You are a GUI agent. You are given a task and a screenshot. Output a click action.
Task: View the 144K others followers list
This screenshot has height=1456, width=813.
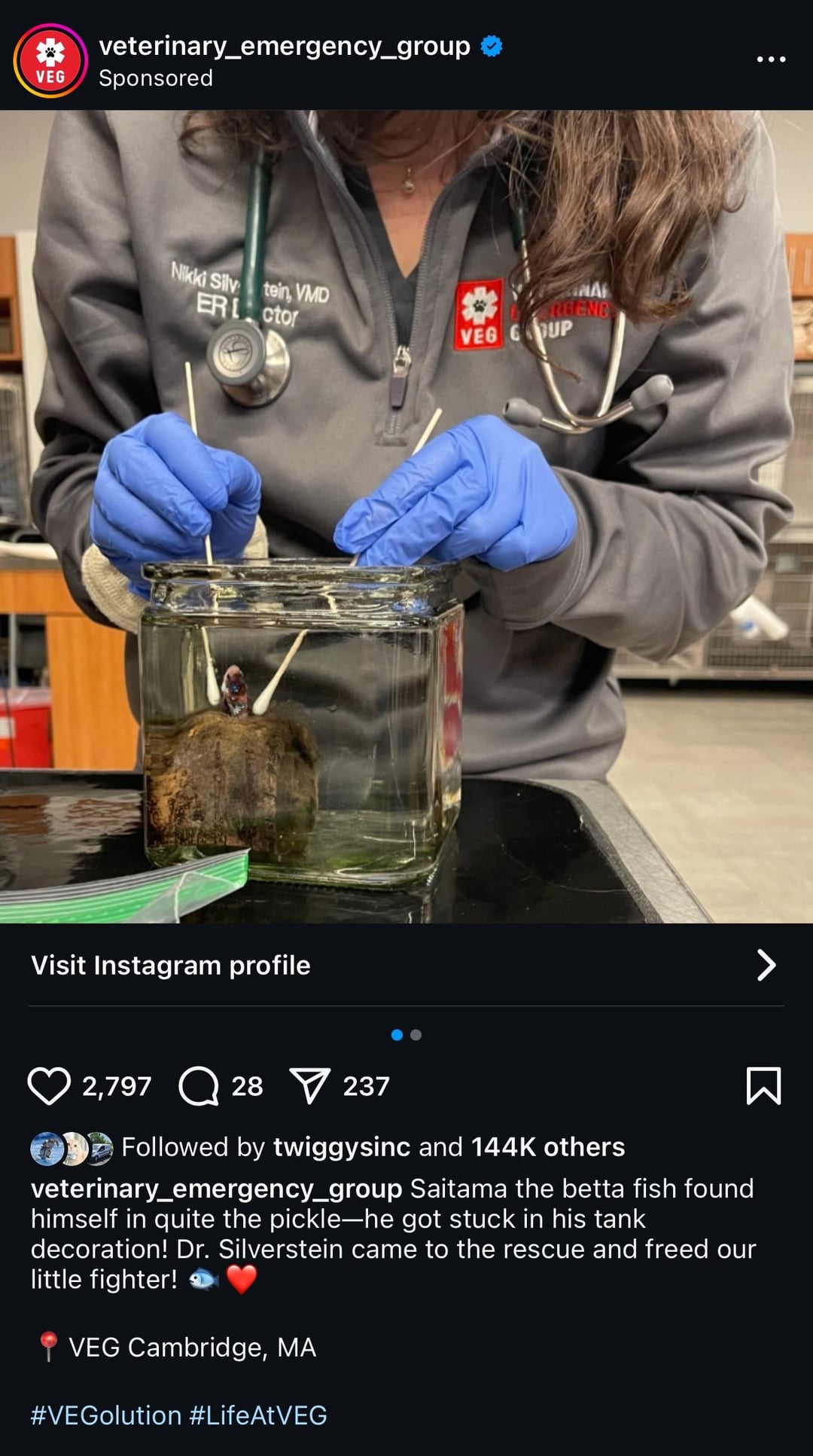pyautogui.click(x=547, y=1146)
